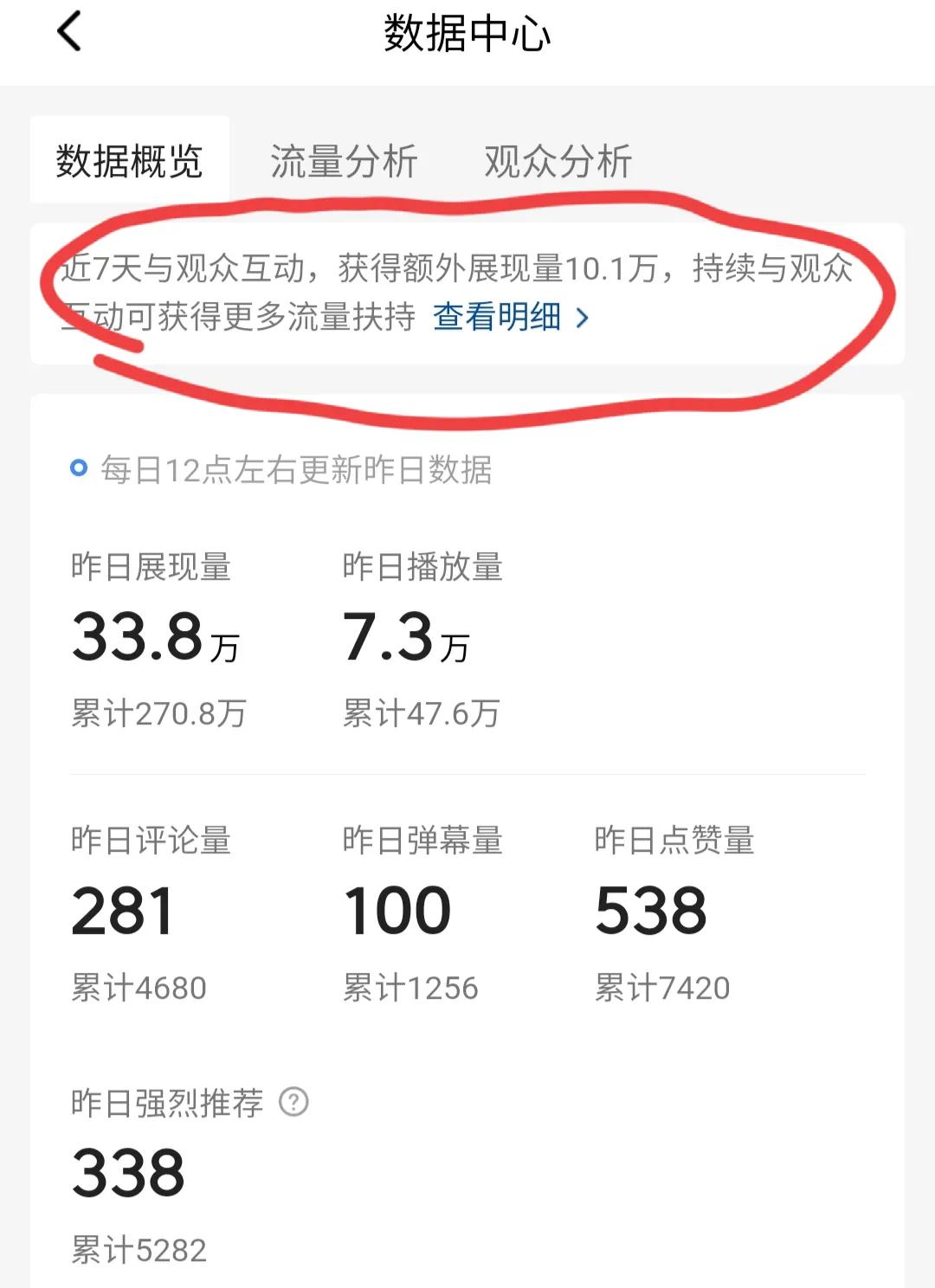Switch to the 流量分析 tab
935x1288 pixels.
pos(345,160)
